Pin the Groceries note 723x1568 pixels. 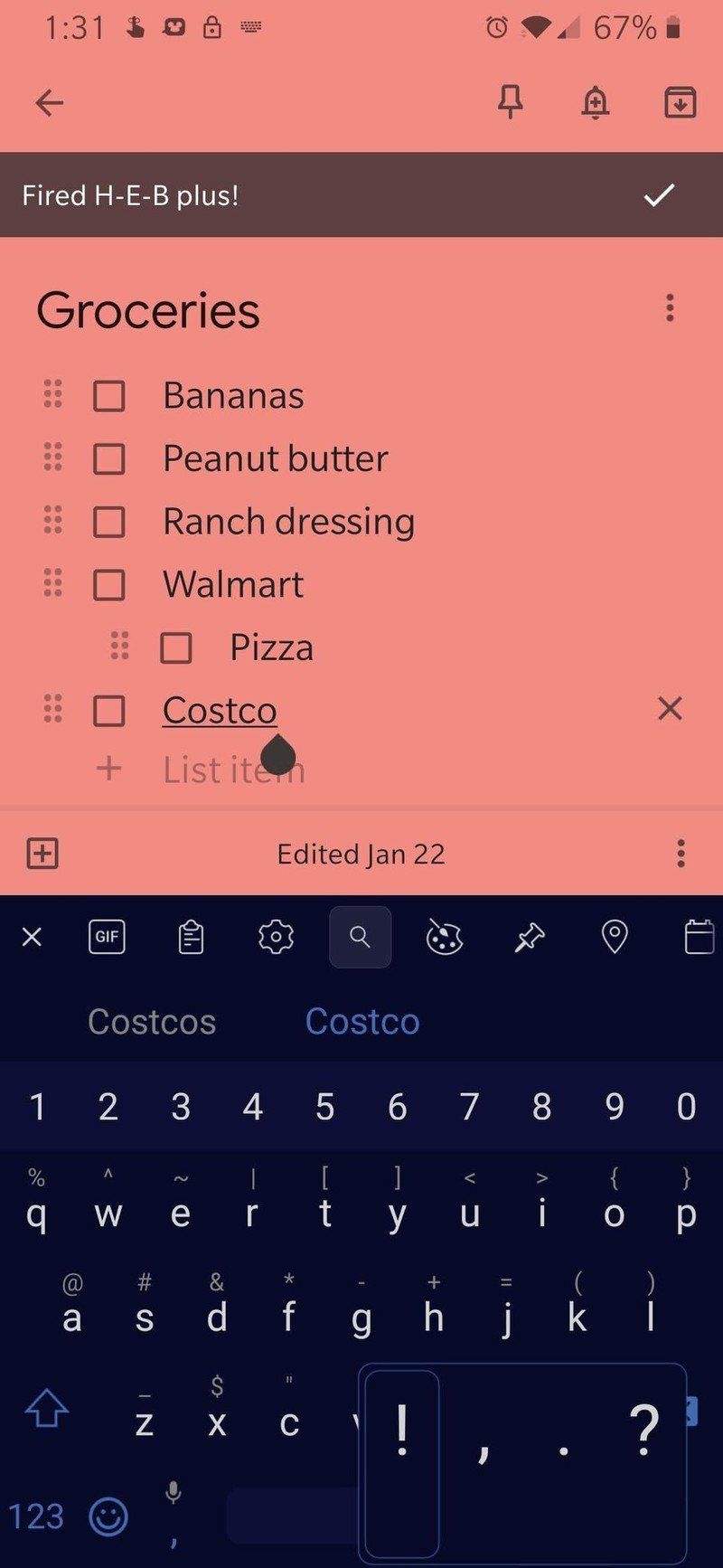pos(510,102)
